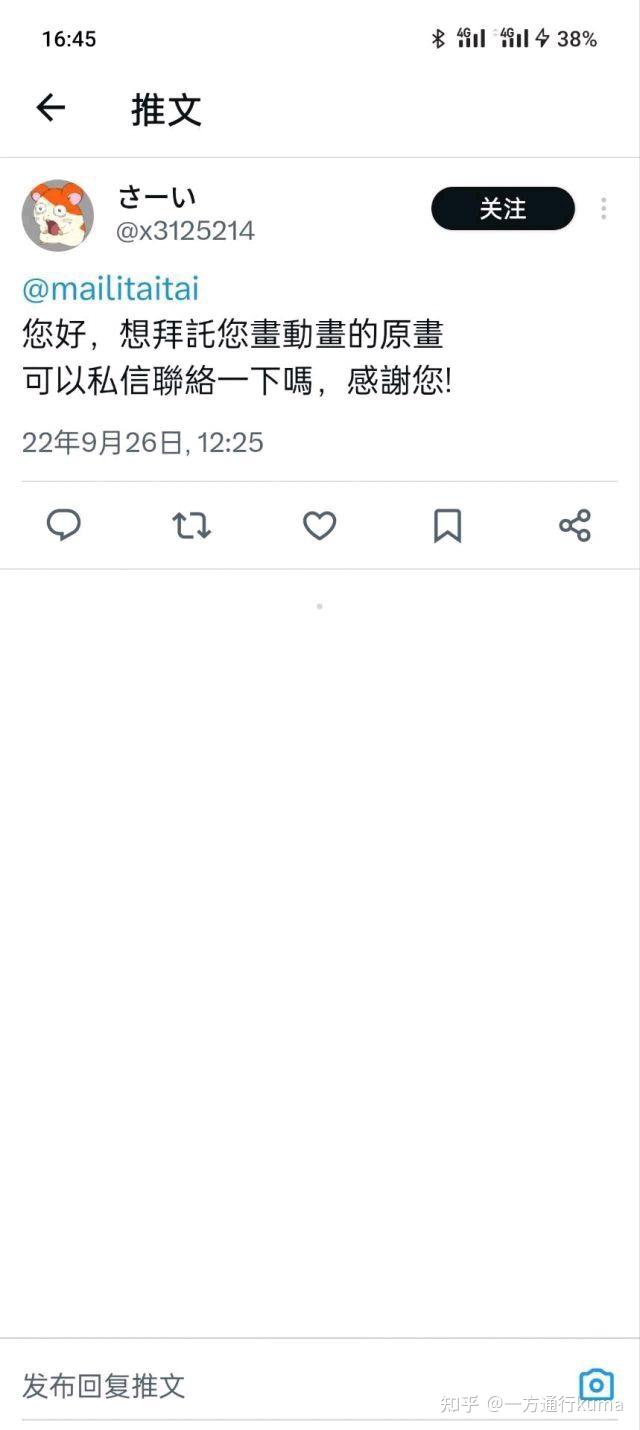Follow さーい with the 关注 button
This screenshot has height=1430, width=640.
[x=503, y=209]
